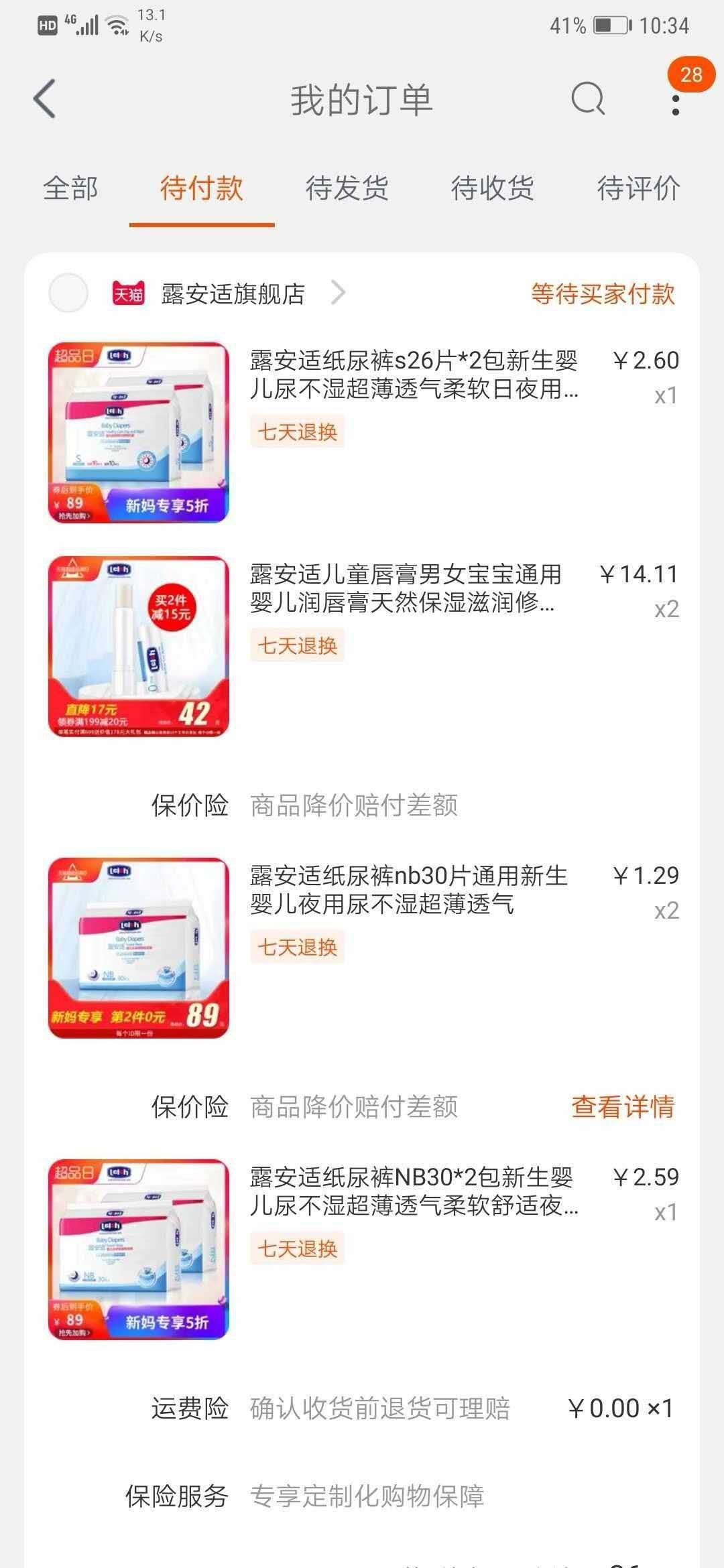Switch to the 待发货 tab
724x1568 pixels.
point(347,188)
